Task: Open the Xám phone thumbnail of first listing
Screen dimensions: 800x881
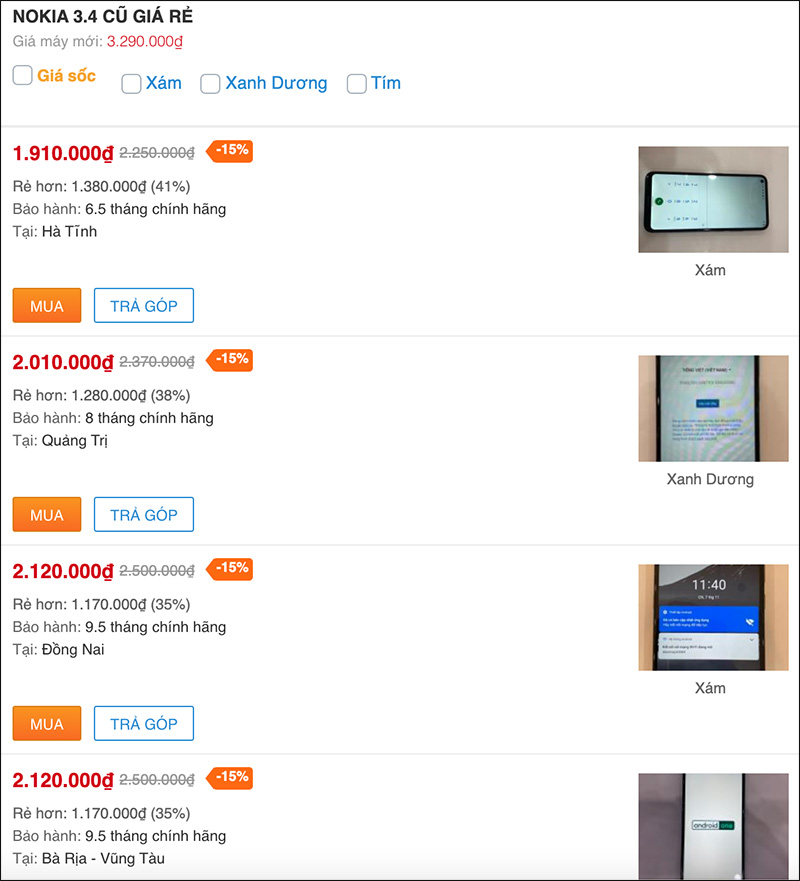Action: [x=712, y=199]
